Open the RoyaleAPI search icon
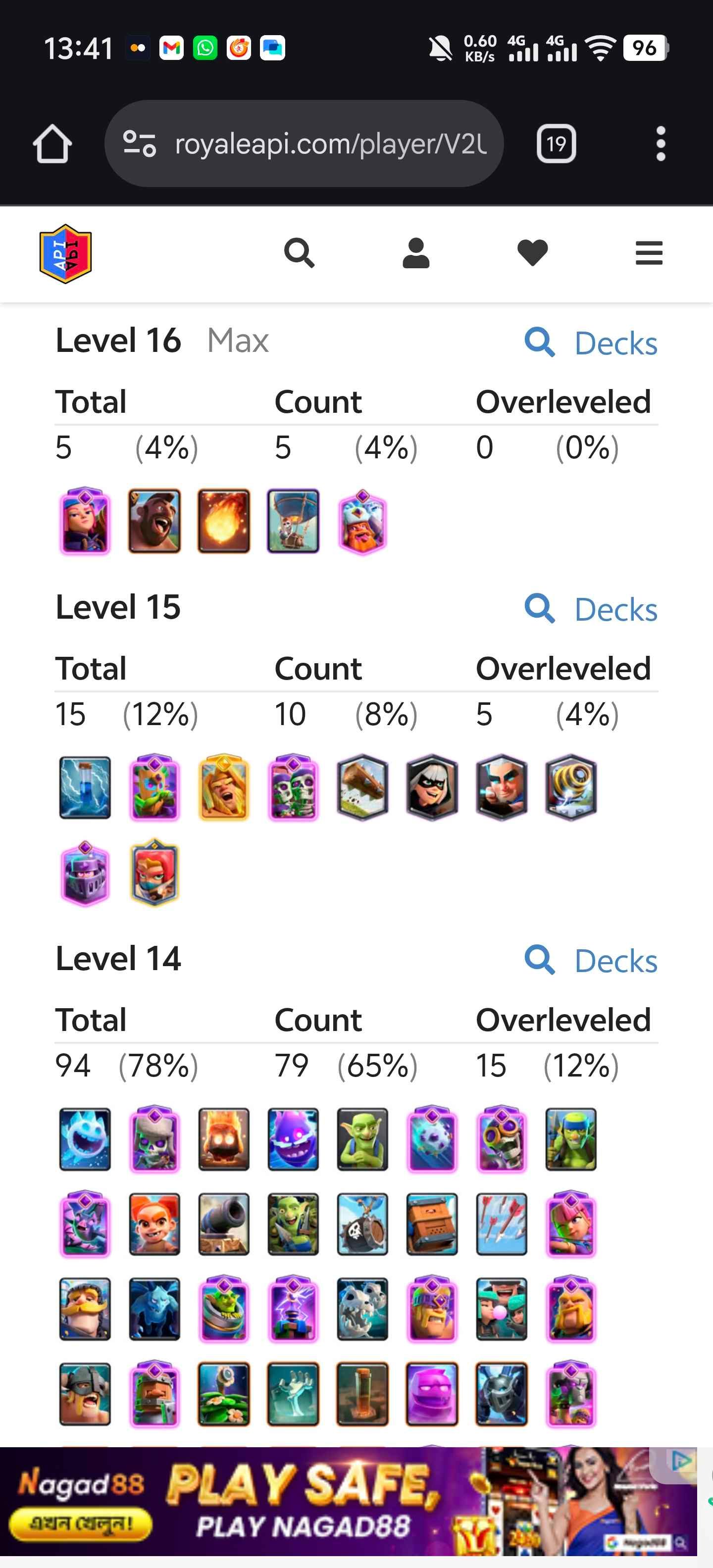 [x=299, y=252]
